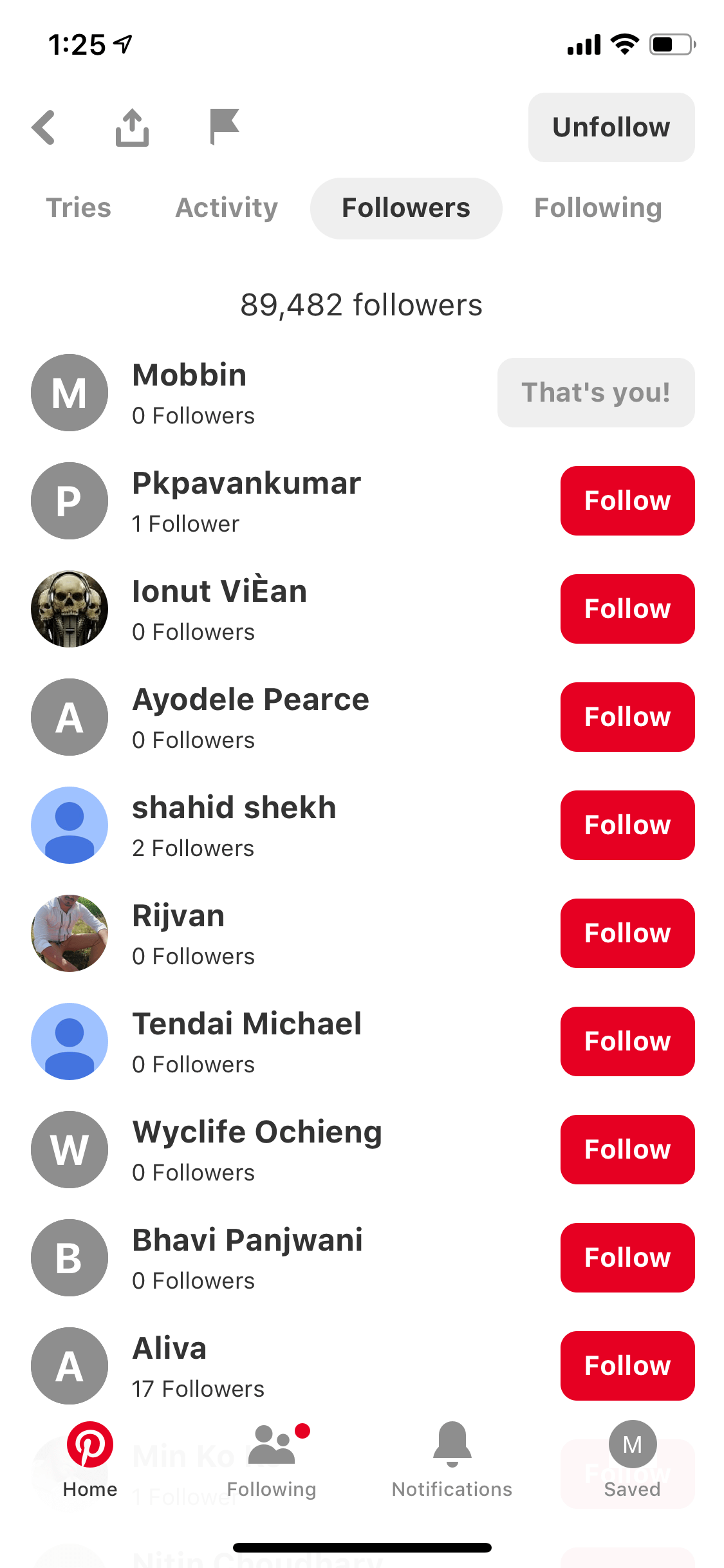This screenshot has height=1568, width=724.
Task: Follow Rijvan
Action: [x=627, y=933]
